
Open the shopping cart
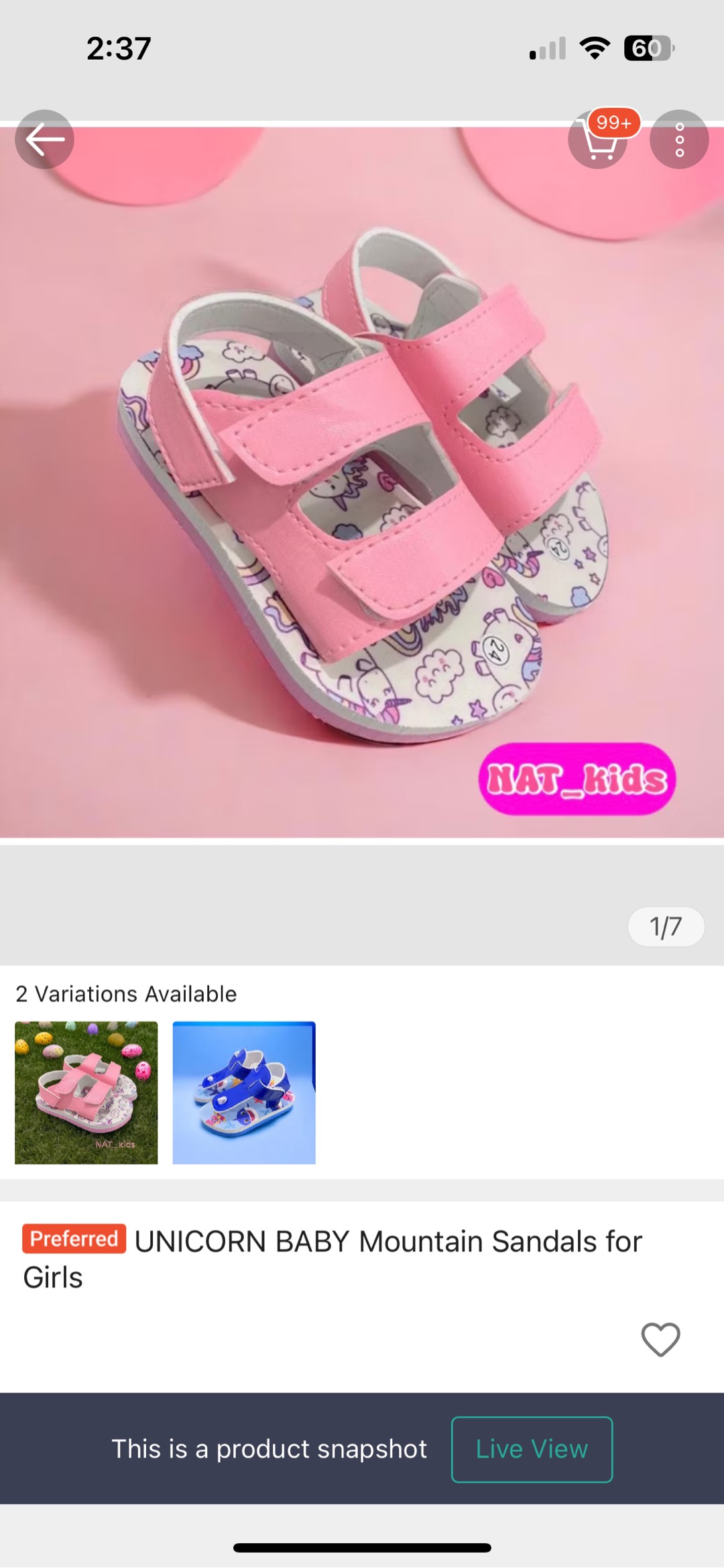598,139
